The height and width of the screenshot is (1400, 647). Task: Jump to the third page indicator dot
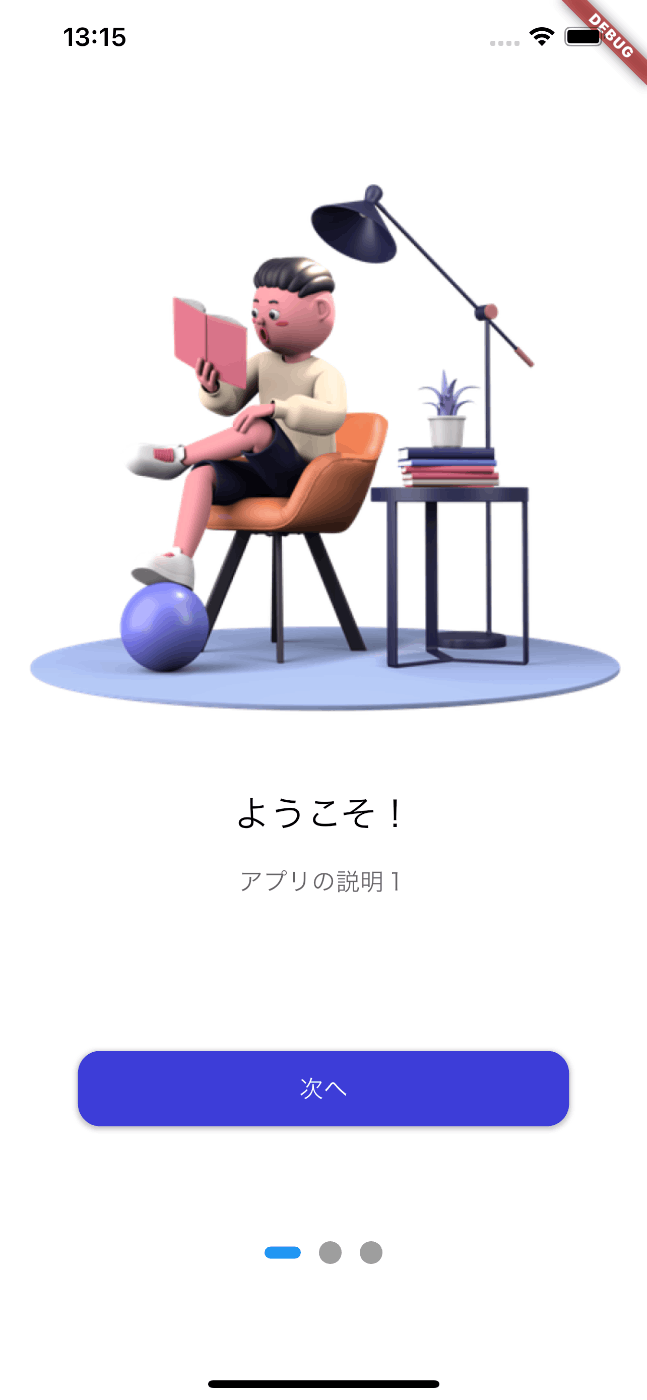(371, 1252)
